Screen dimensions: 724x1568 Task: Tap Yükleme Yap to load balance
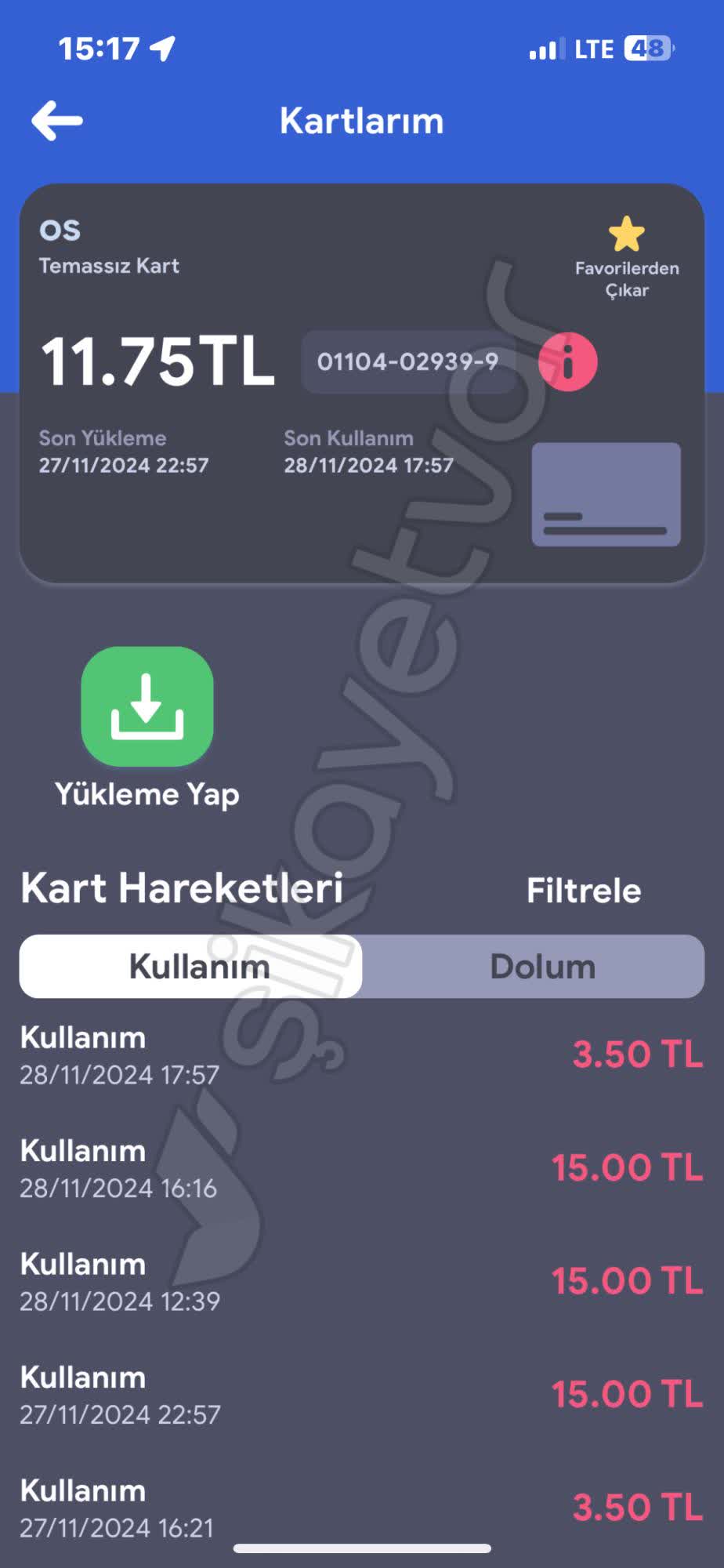coord(147,707)
